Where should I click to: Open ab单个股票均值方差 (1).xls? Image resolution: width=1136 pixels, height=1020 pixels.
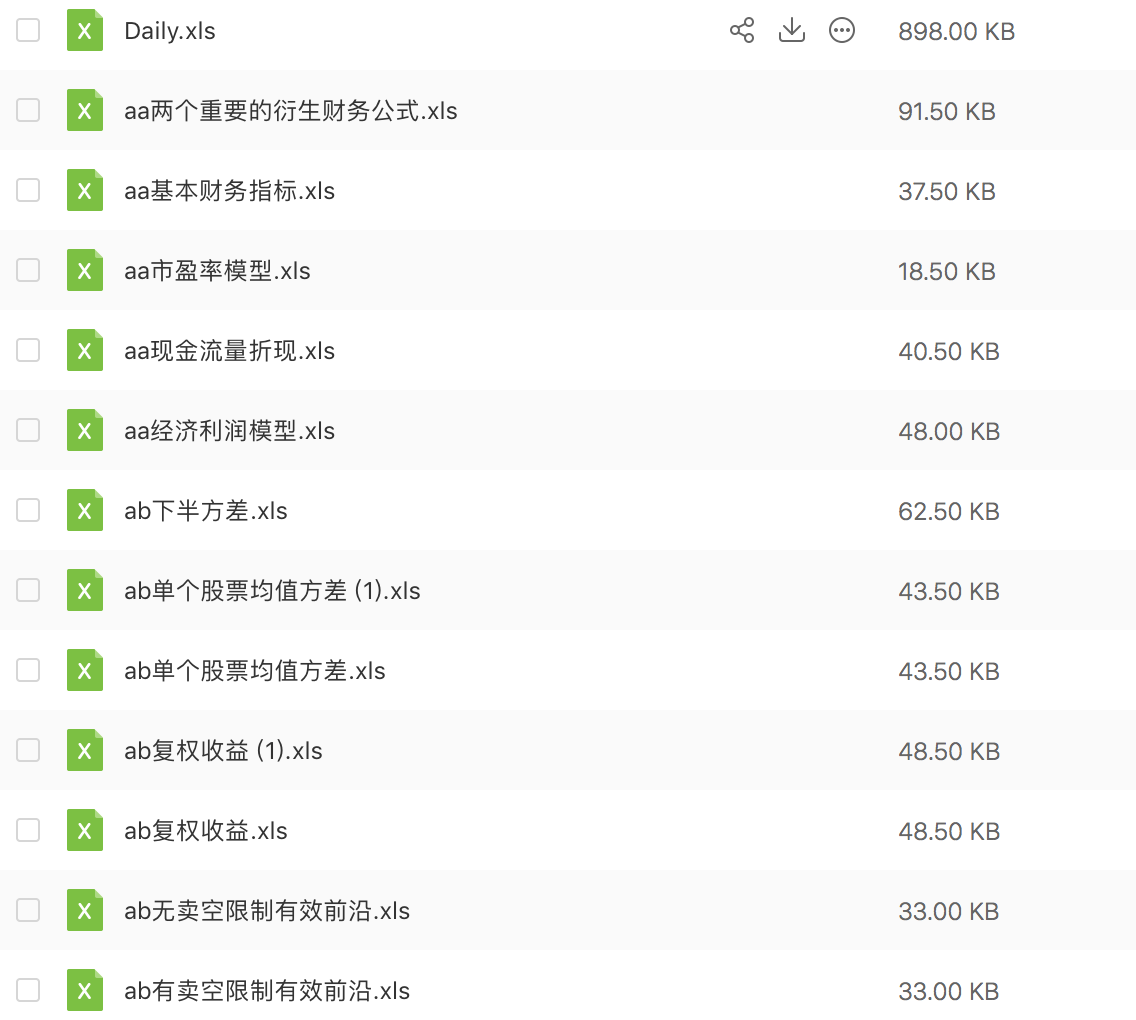pos(272,591)
